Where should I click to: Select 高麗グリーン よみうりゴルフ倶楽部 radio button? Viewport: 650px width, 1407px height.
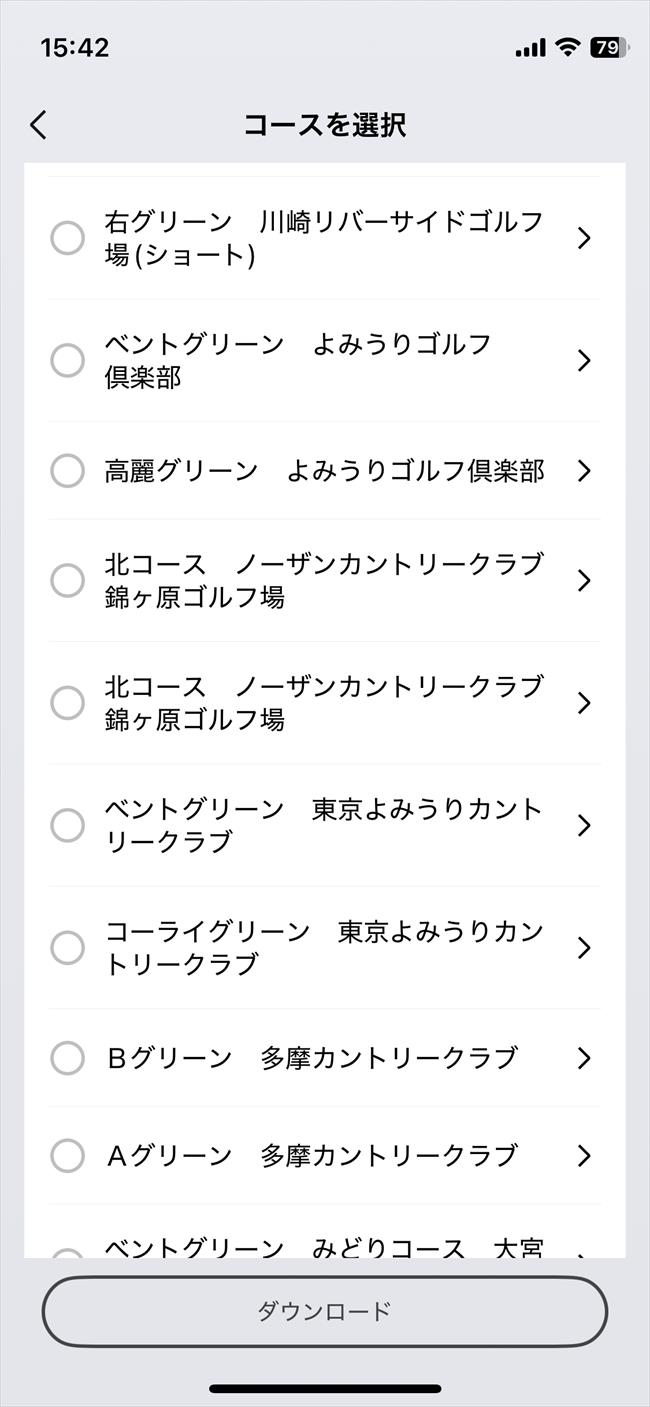(x=67, y=470)
